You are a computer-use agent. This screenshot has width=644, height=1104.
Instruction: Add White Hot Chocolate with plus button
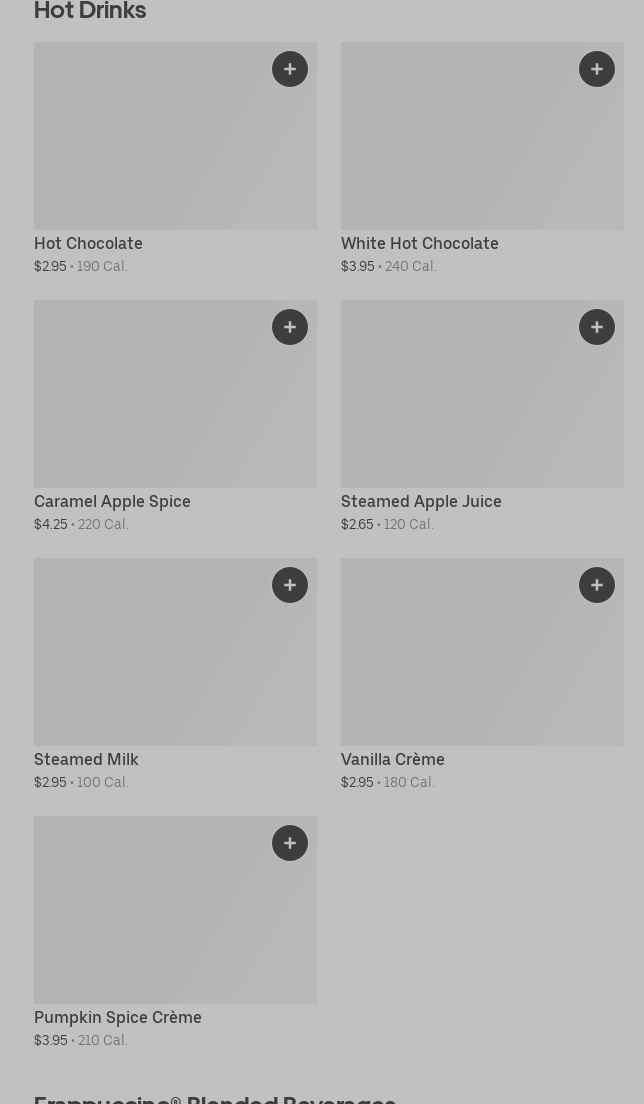(x=597, y=69)
